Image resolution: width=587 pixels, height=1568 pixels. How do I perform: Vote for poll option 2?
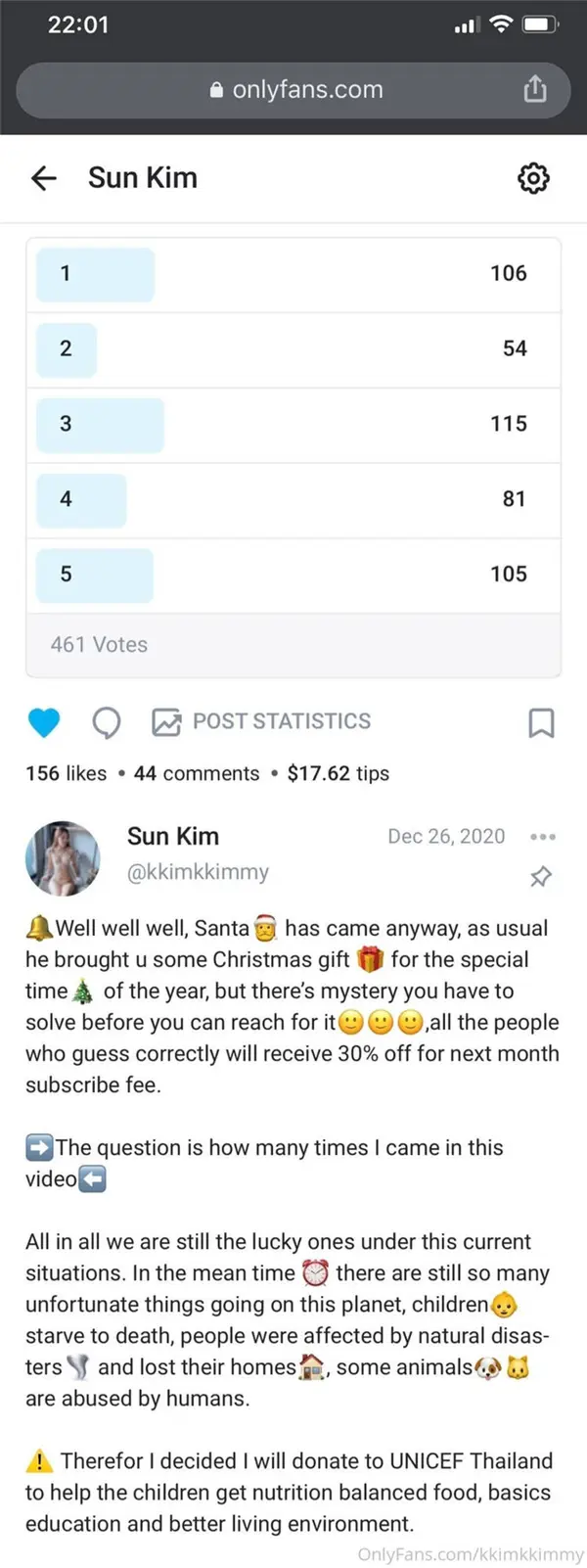pyautogui.click(x=293, y=349)
